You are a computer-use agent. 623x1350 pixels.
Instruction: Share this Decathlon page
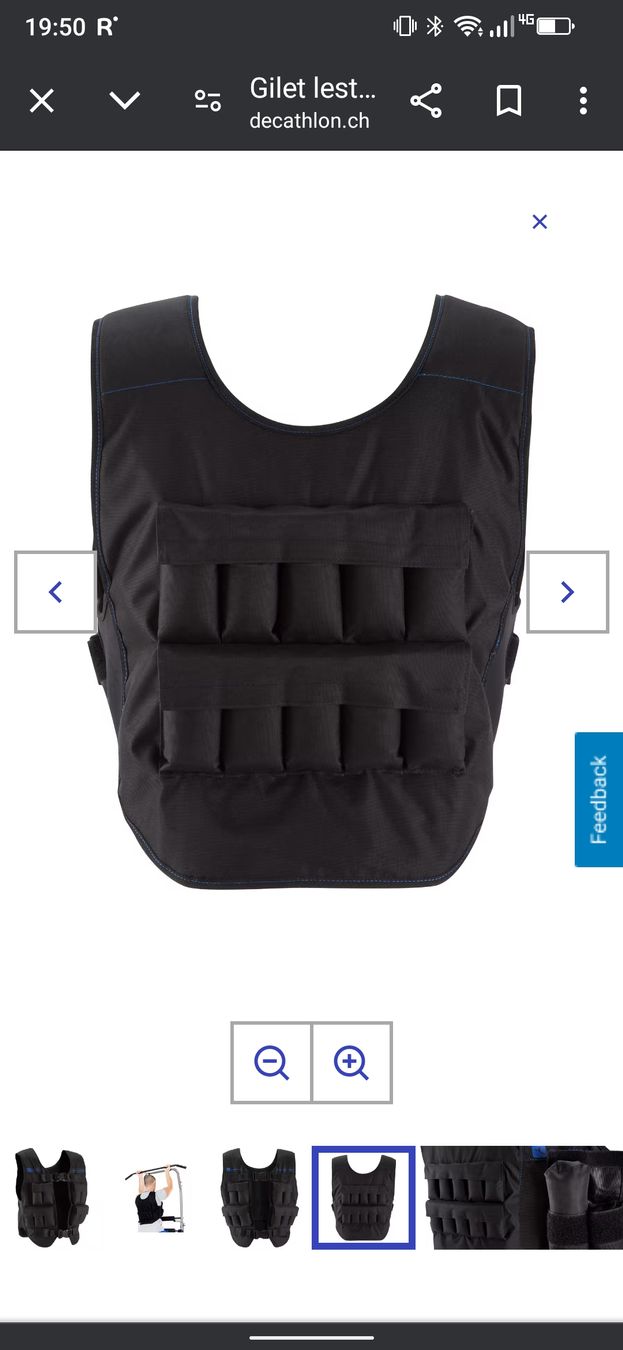click(426, 101)
